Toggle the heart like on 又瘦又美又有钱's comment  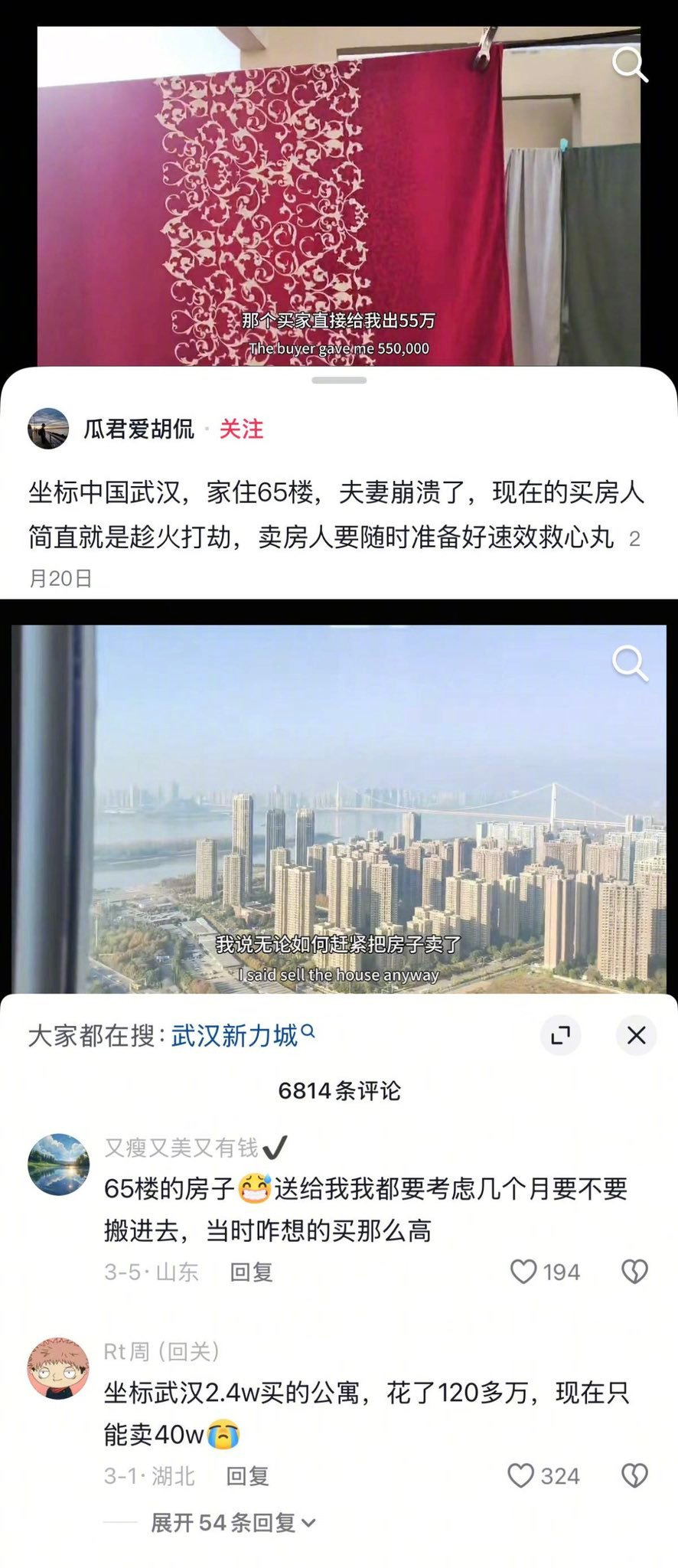coord(526,1270)
